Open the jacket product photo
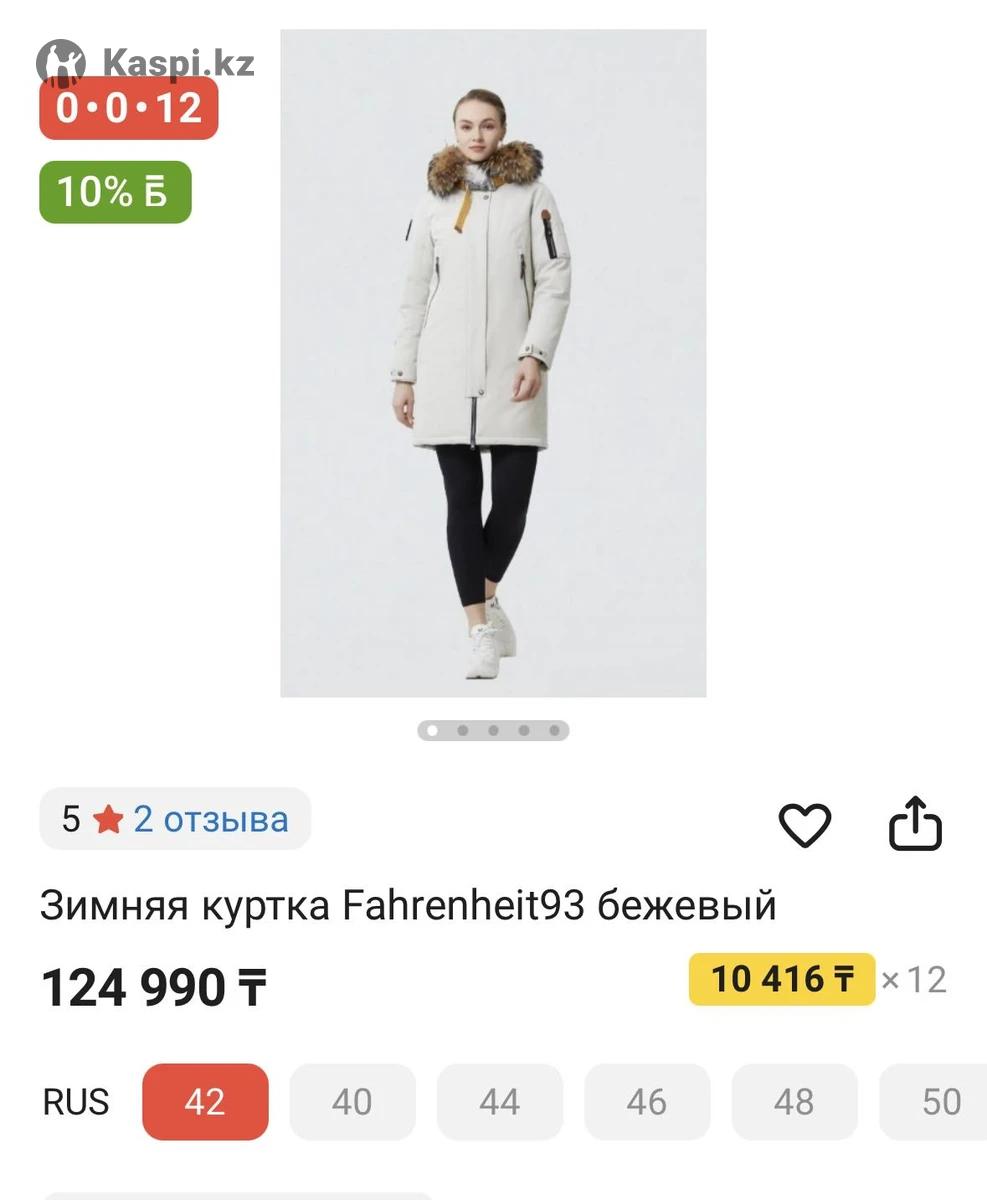Viewport: 987px width, 1200px height. click(x=492, y=362)
